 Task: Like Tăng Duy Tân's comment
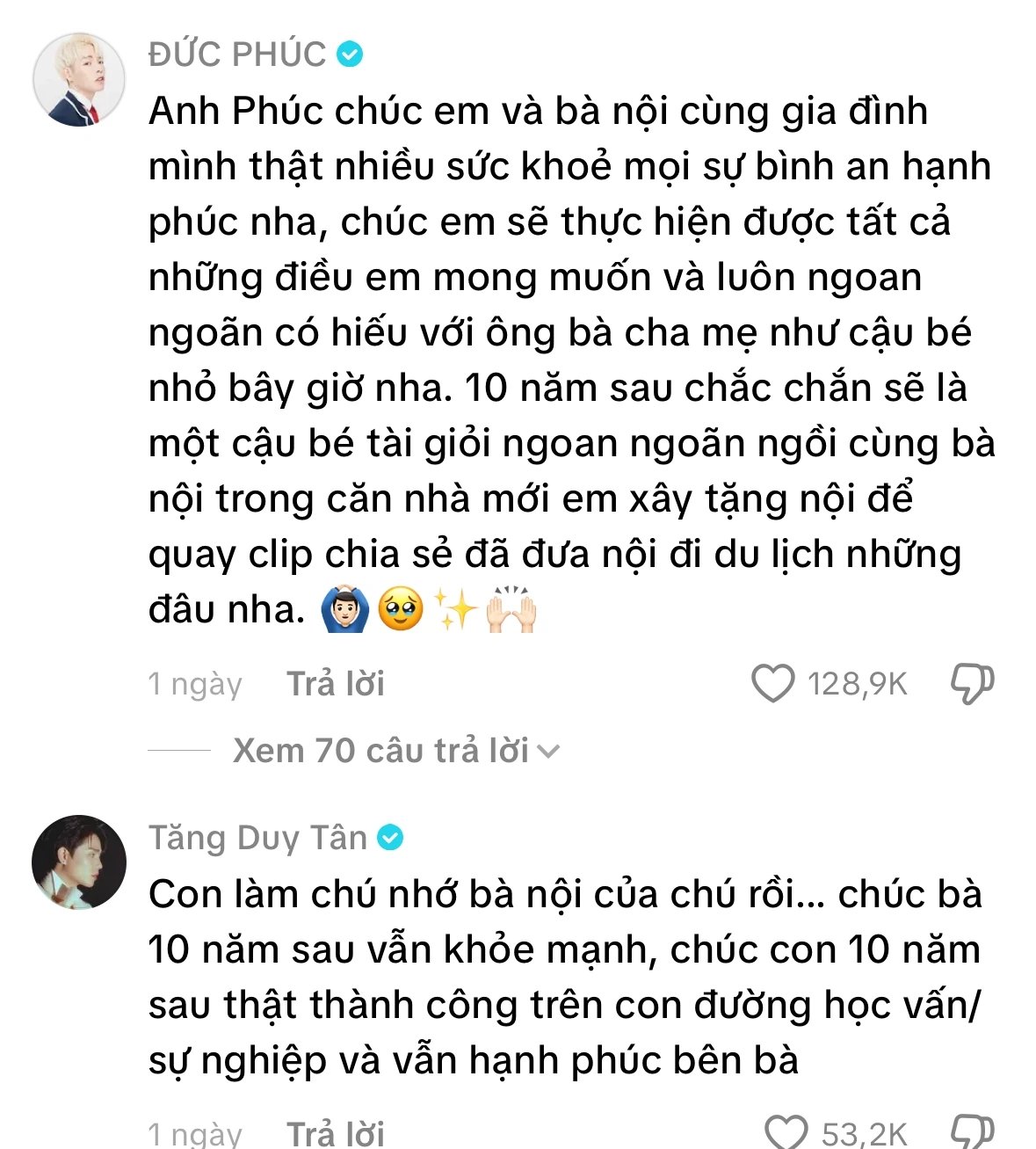coord(785,1132)
